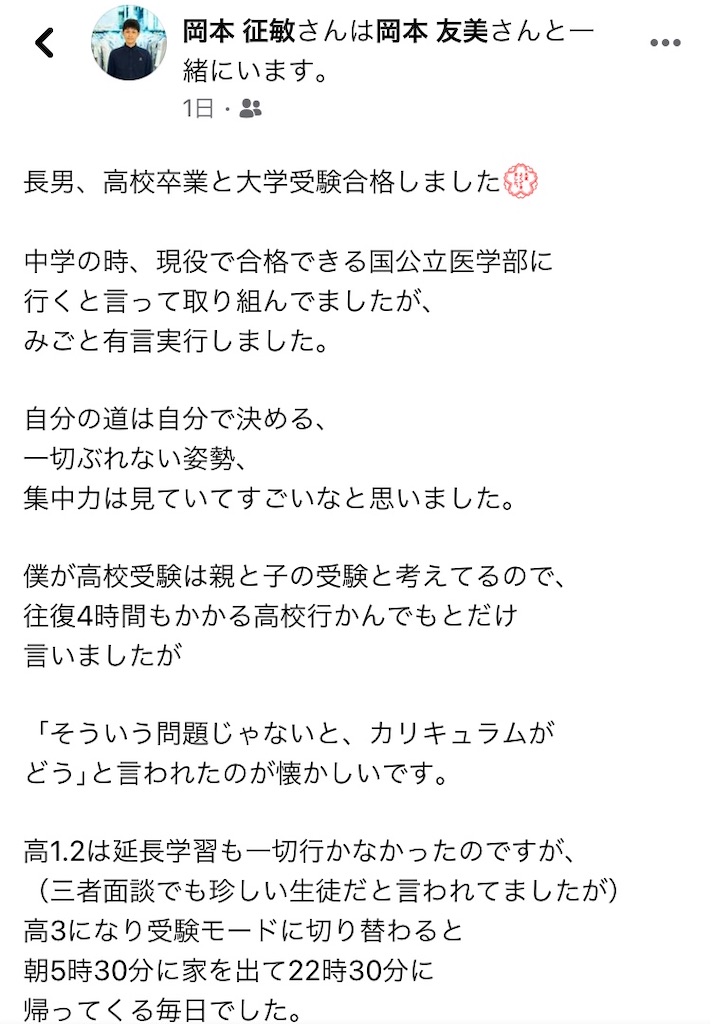Tap the friends audience icon beside 1日
The width and height of the screenshot is (712, 1024).
(252, 108)
